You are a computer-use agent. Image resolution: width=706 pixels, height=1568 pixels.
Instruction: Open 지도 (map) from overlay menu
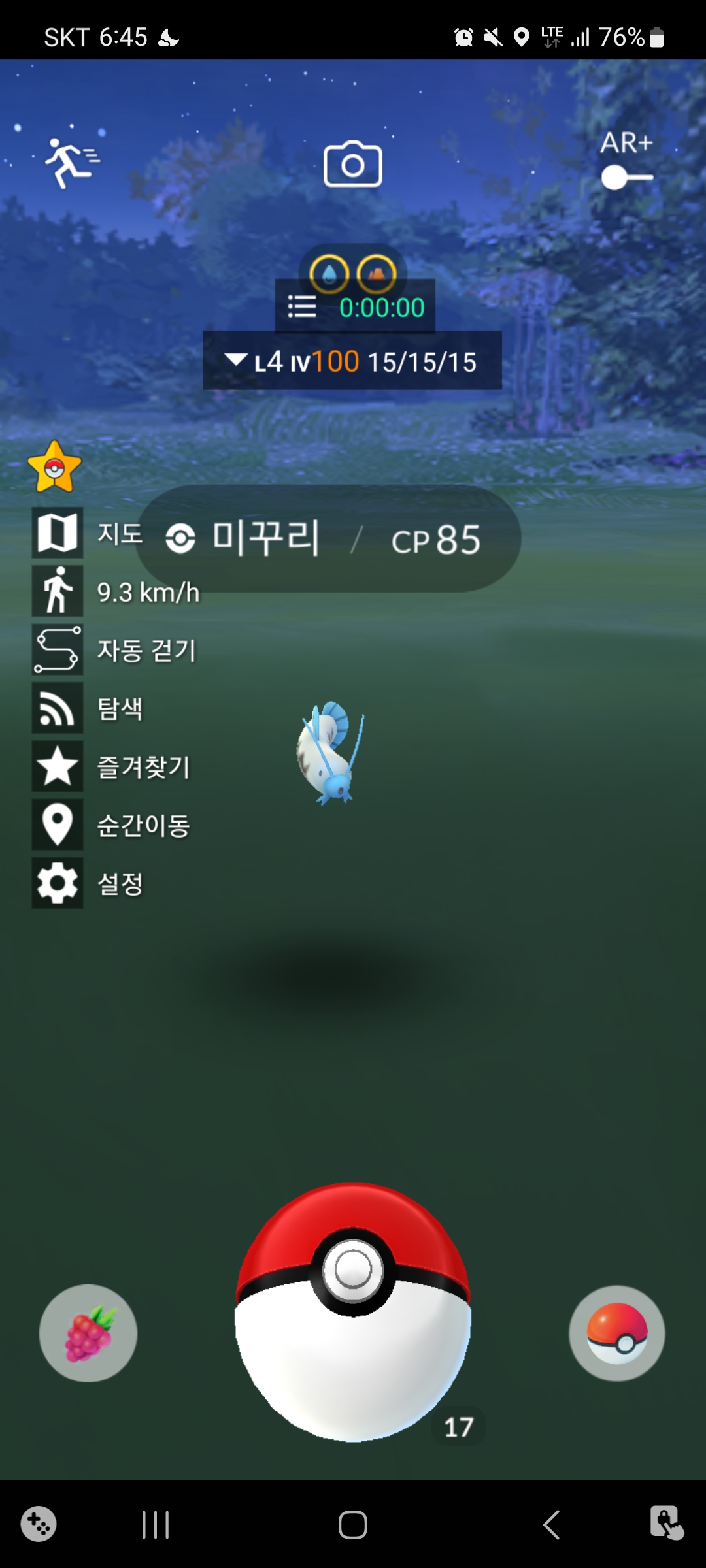[x=58, y=533]
